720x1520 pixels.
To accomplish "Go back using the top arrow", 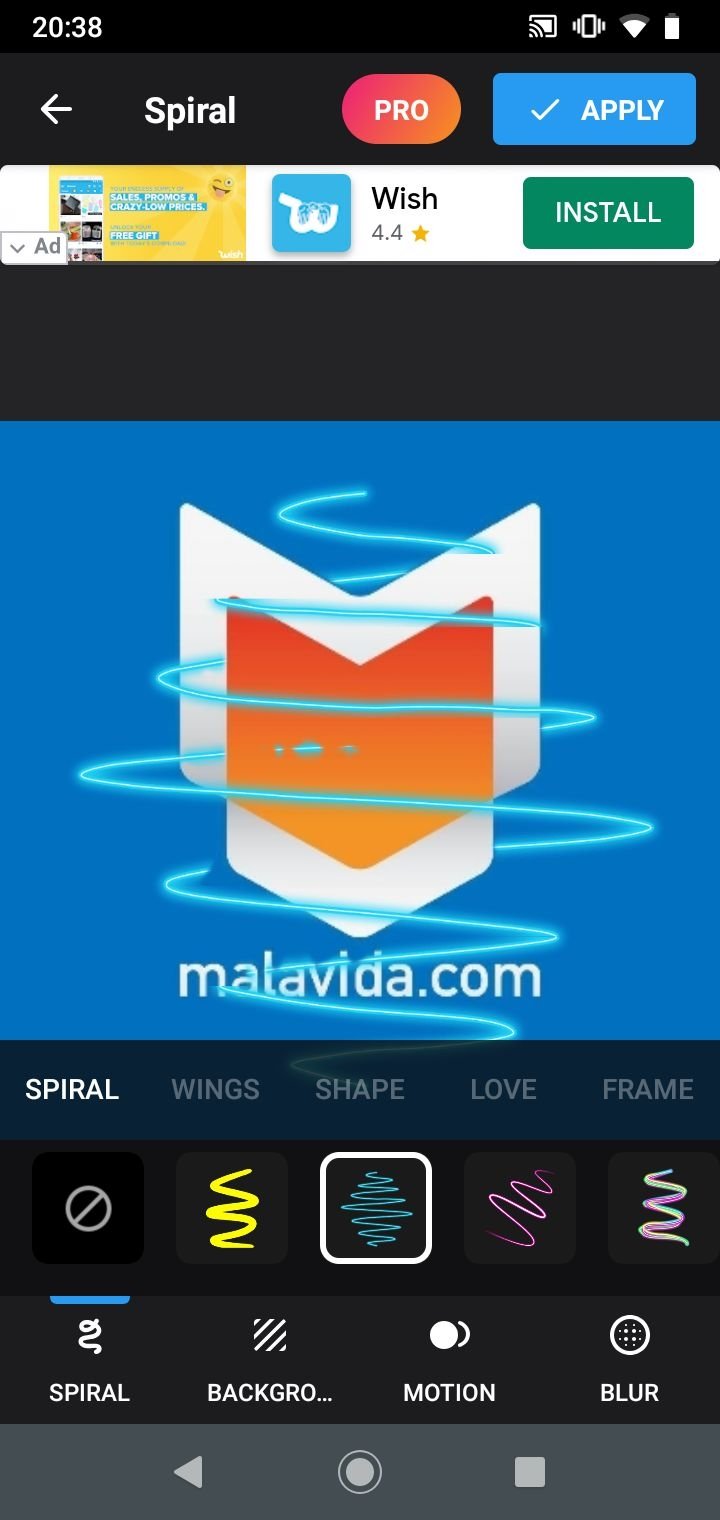I will click(x=56, y=109).
